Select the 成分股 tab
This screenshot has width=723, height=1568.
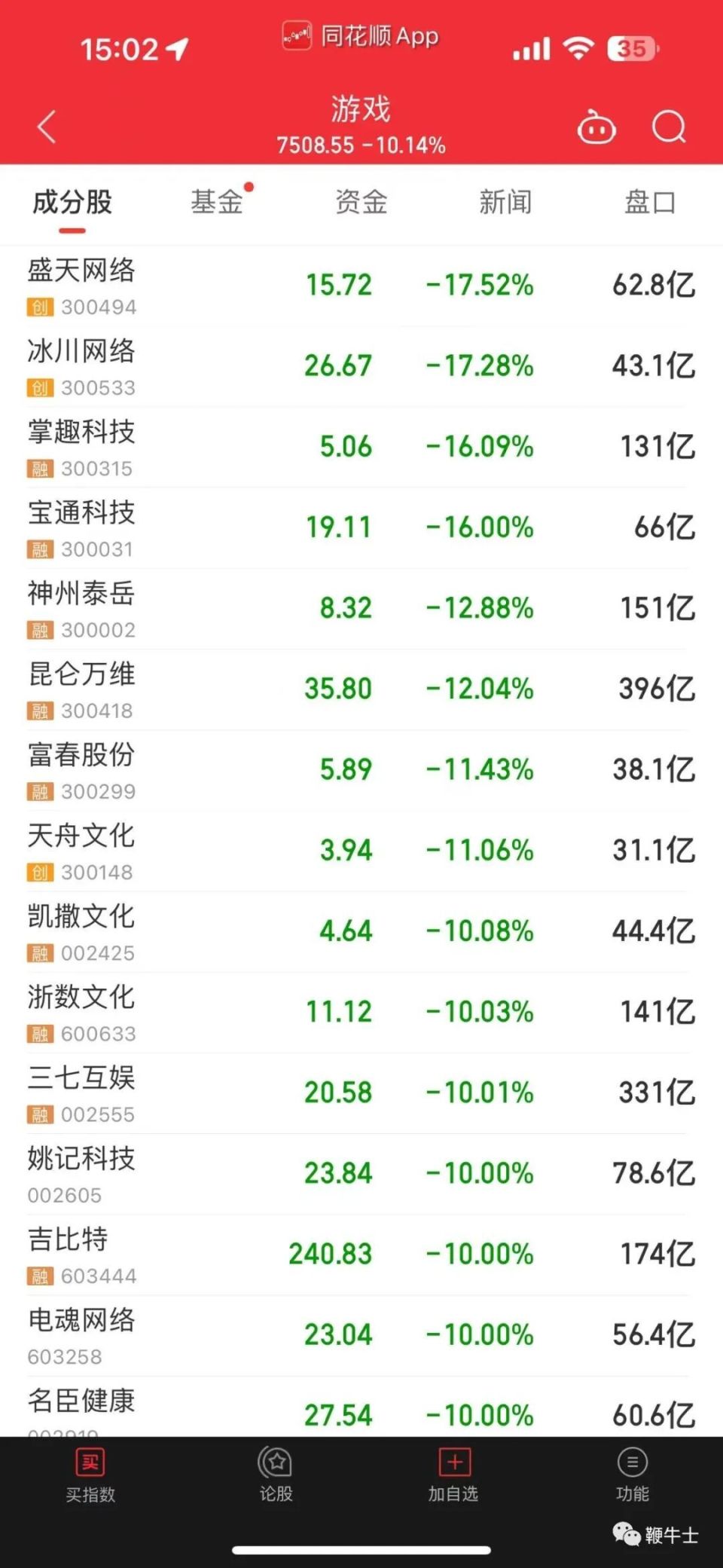(72, 202)
